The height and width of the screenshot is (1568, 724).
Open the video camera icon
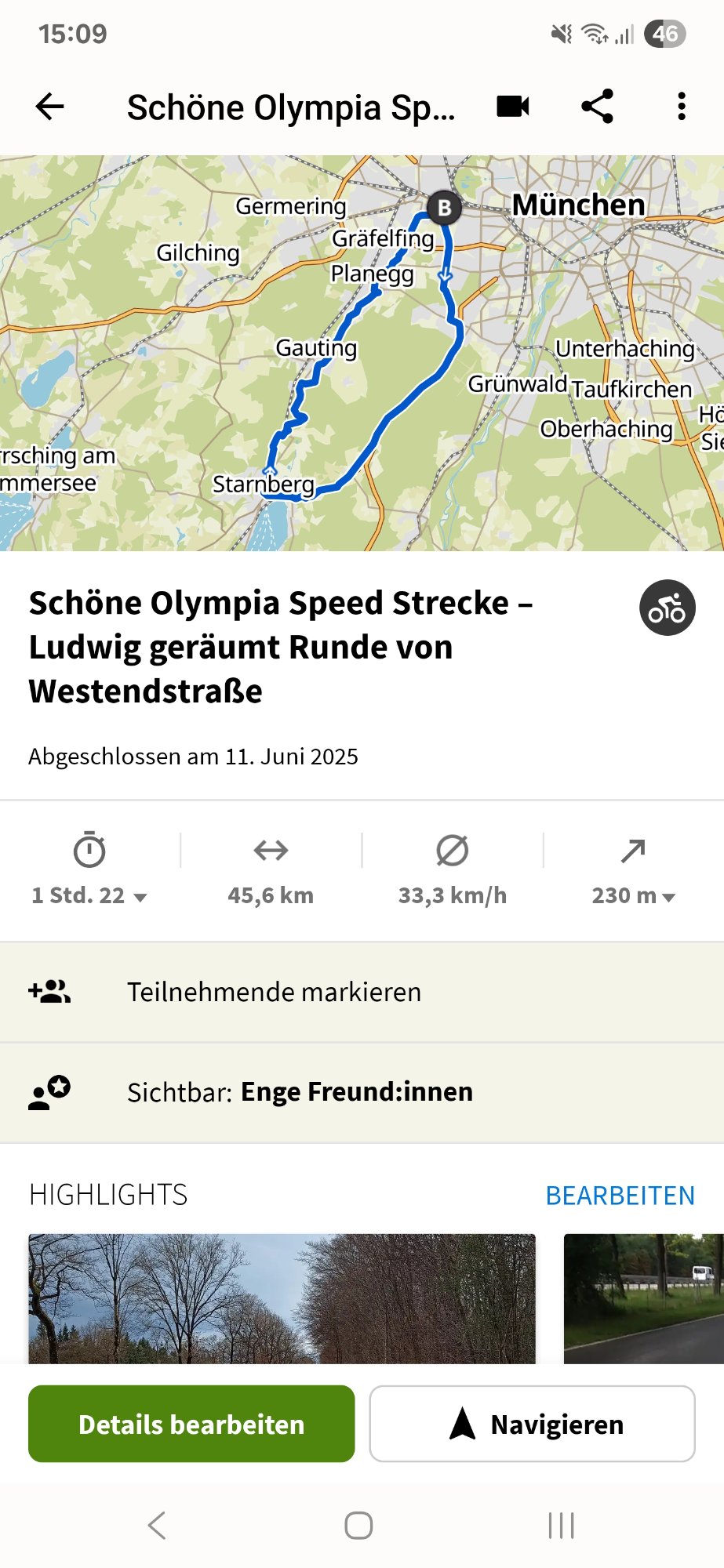[513, 107]
